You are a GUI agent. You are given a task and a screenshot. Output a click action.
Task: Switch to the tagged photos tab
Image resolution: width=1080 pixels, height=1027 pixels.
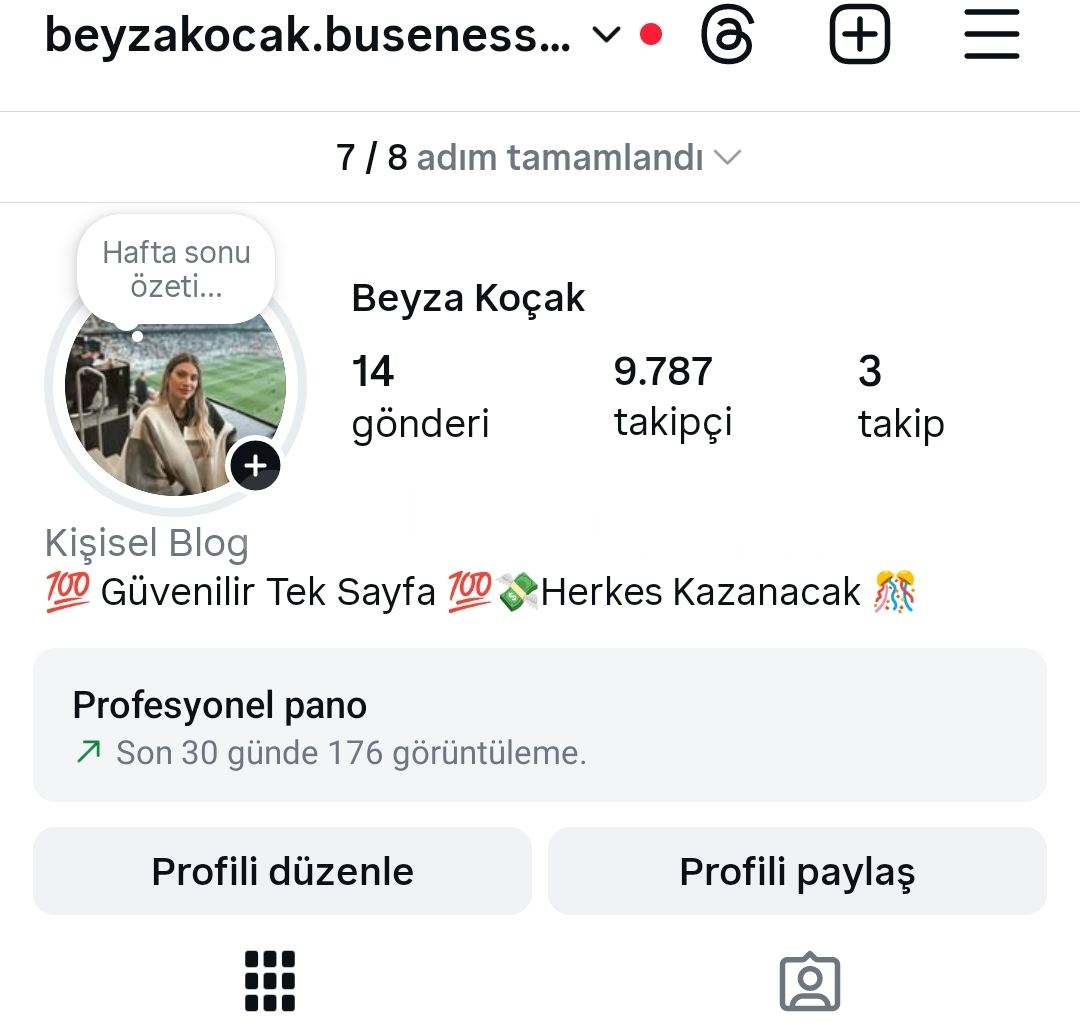[x=810, y=982]
